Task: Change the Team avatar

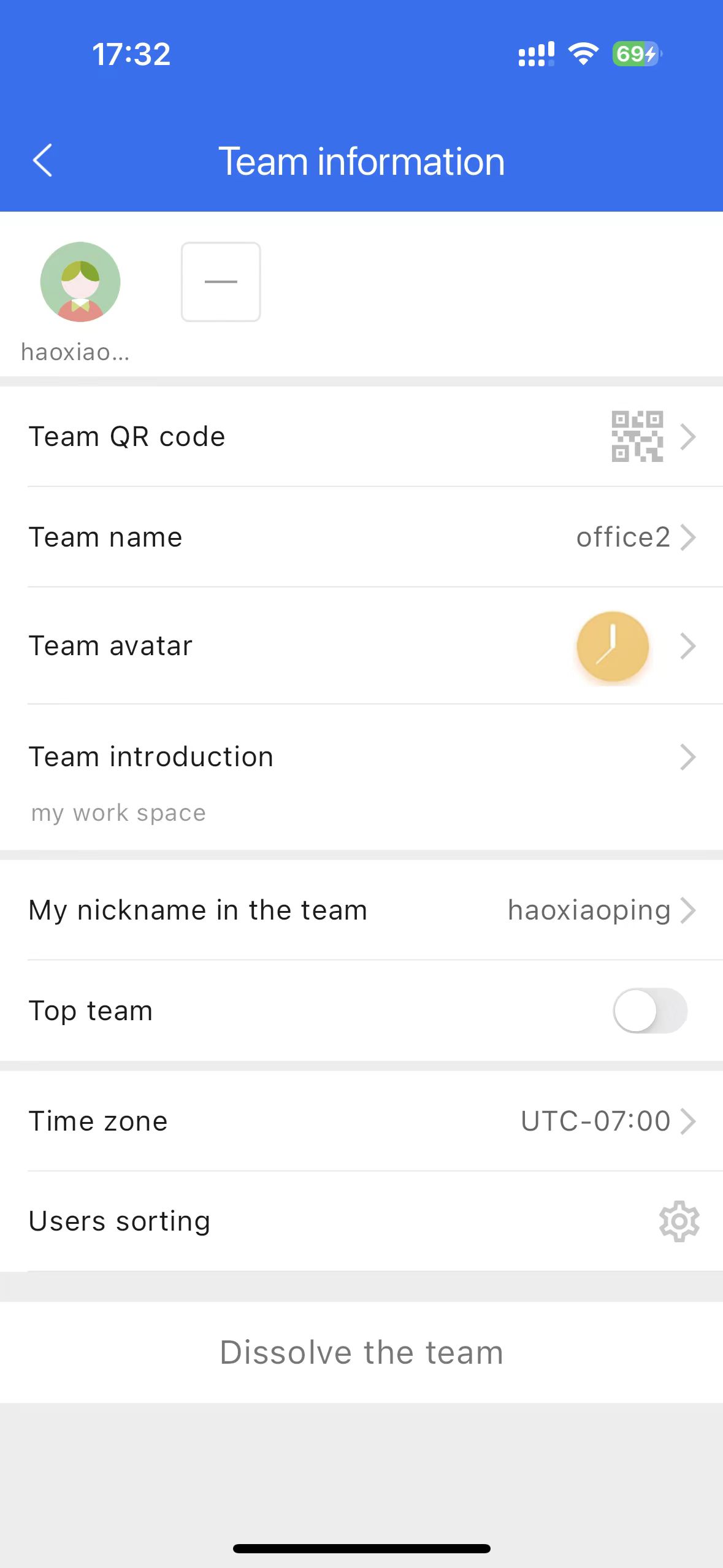Action: click(x=362, y=646)
